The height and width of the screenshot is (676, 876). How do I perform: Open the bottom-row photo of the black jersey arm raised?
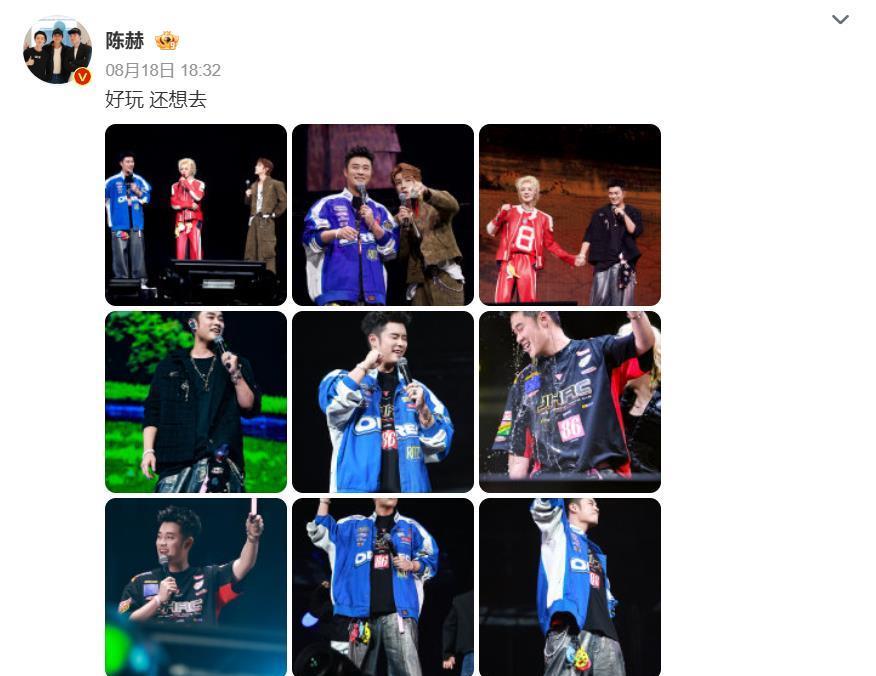(196, 587)
